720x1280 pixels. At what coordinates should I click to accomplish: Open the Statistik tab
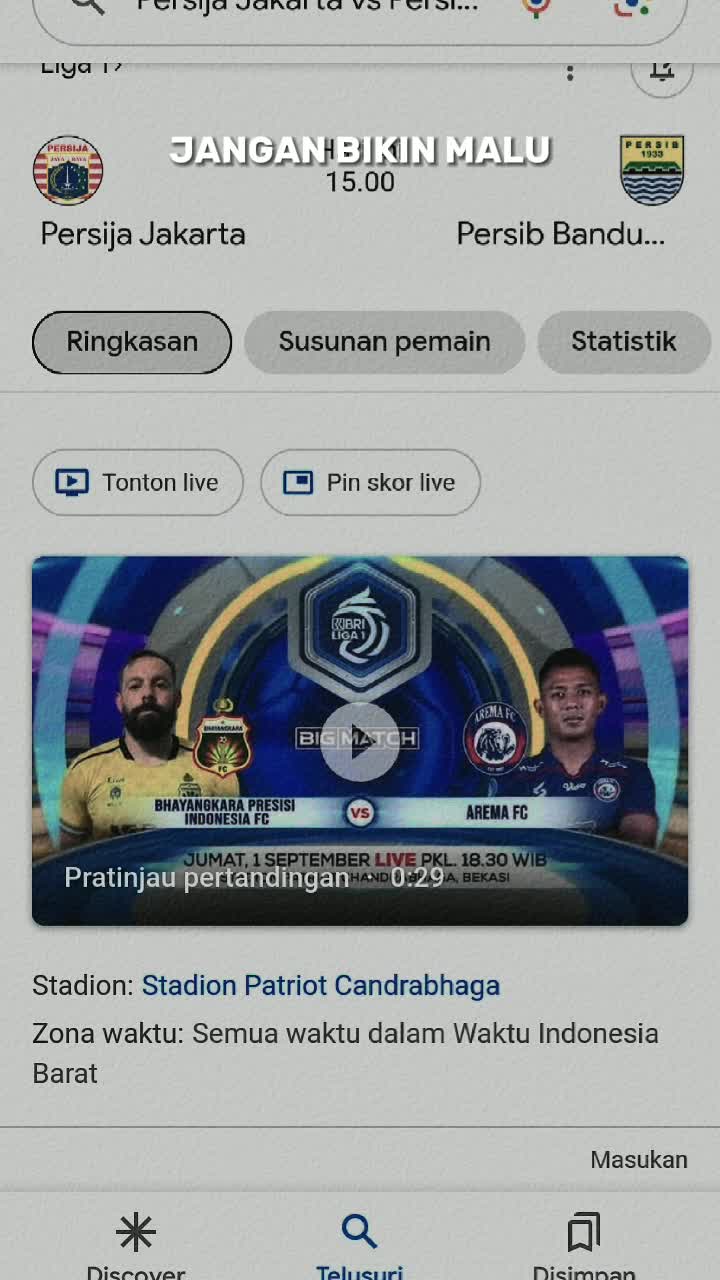click(624, 342)
